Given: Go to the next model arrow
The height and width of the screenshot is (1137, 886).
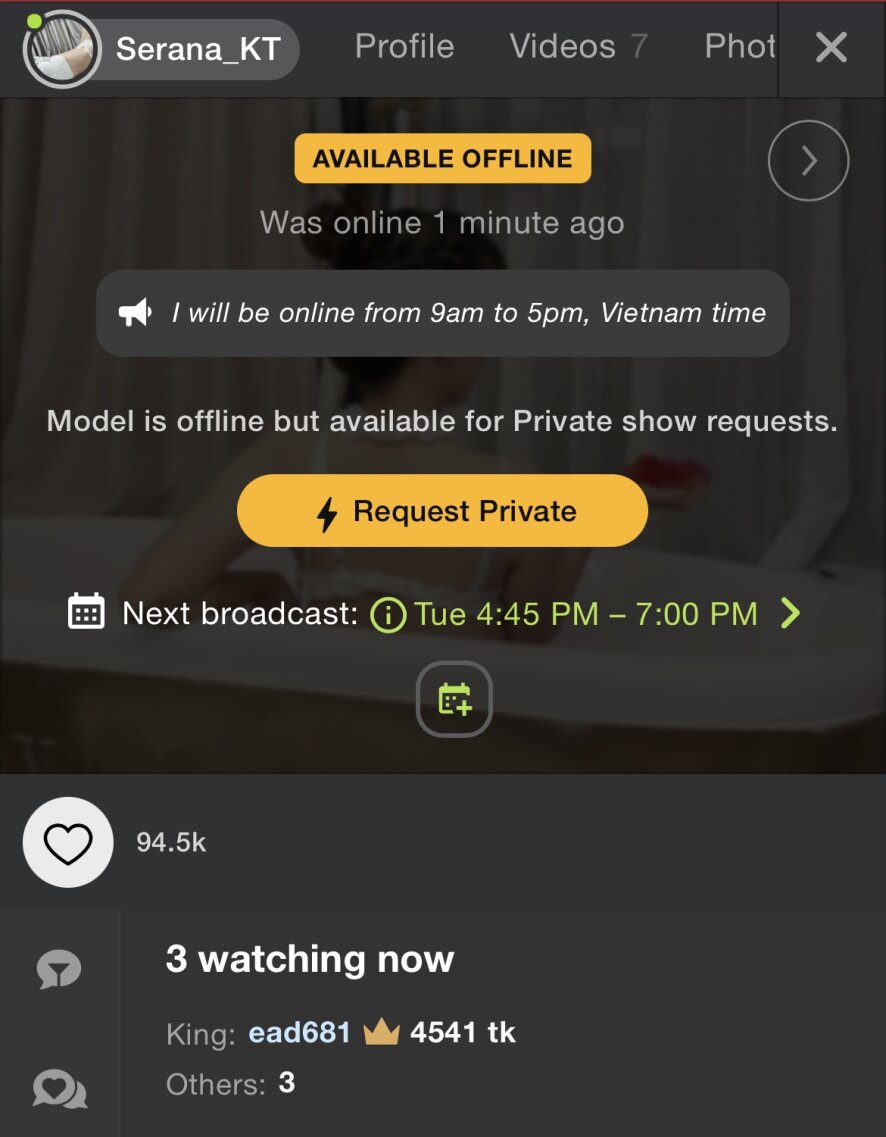Looking at the screenshot, I should click(x=808, y=160).
